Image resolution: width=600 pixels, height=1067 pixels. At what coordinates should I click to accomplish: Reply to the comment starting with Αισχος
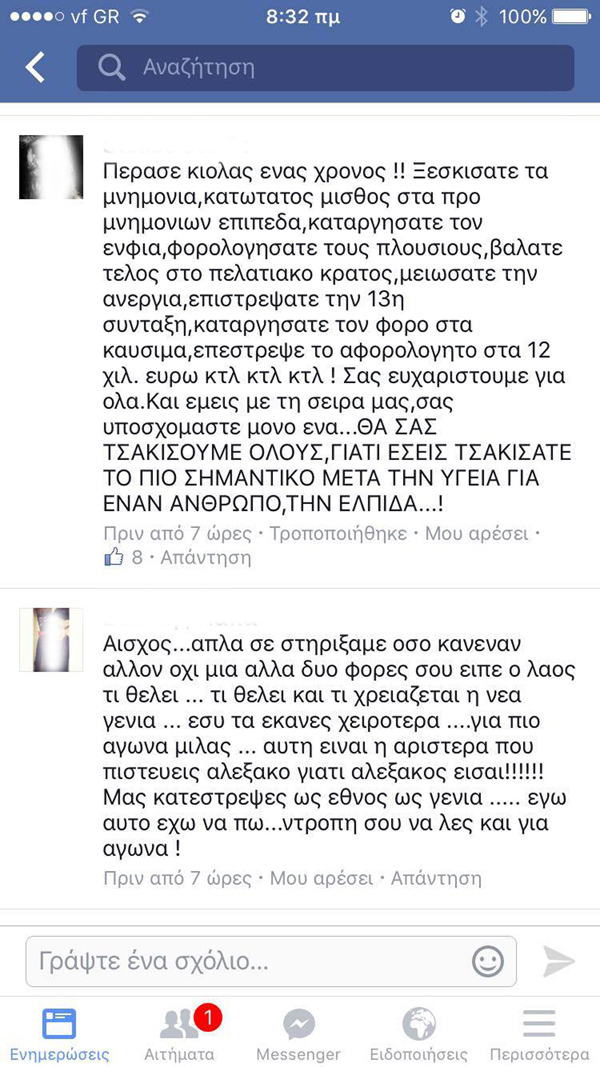tap(436, 878)
